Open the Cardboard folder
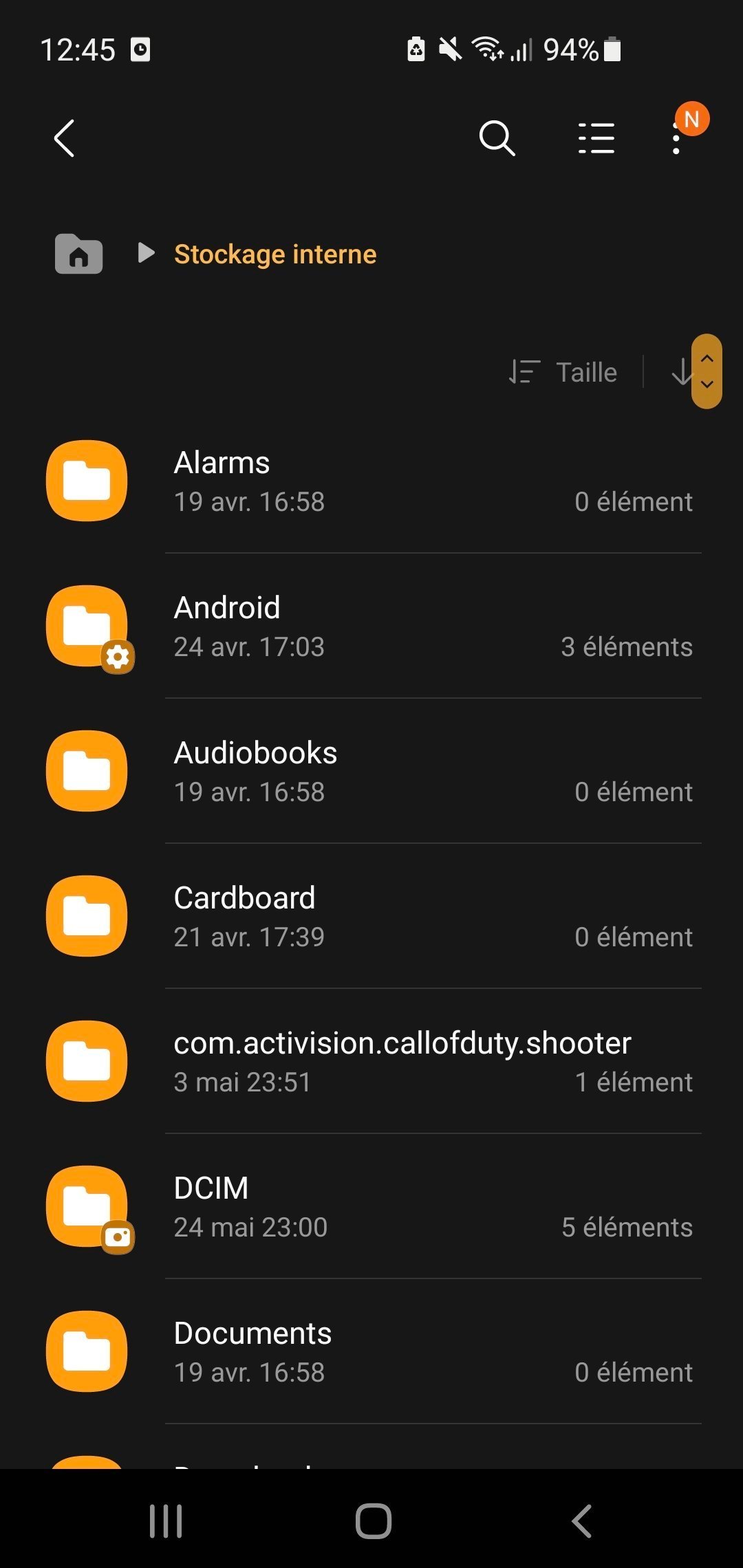Viewport: 743px width, 1568px height. click(371, 916)
